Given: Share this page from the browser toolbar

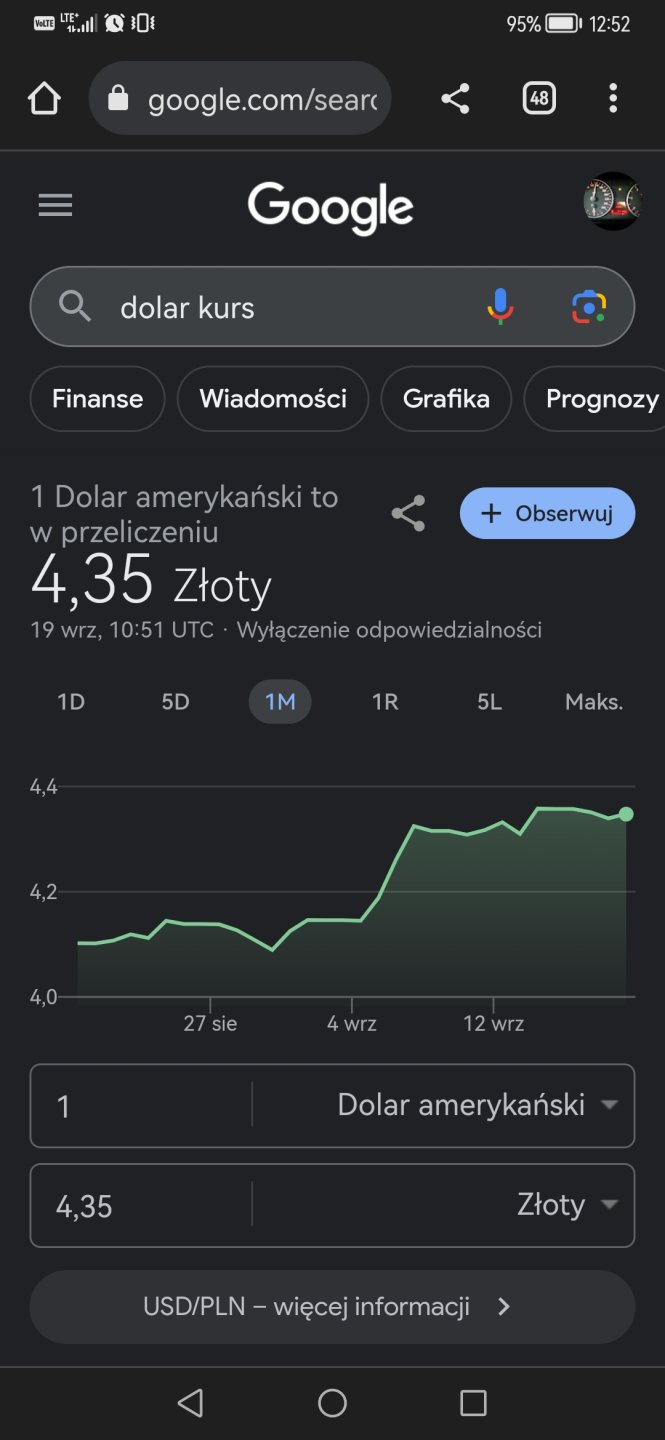Looking at the screenshot, I should click(x=455, y=98).
